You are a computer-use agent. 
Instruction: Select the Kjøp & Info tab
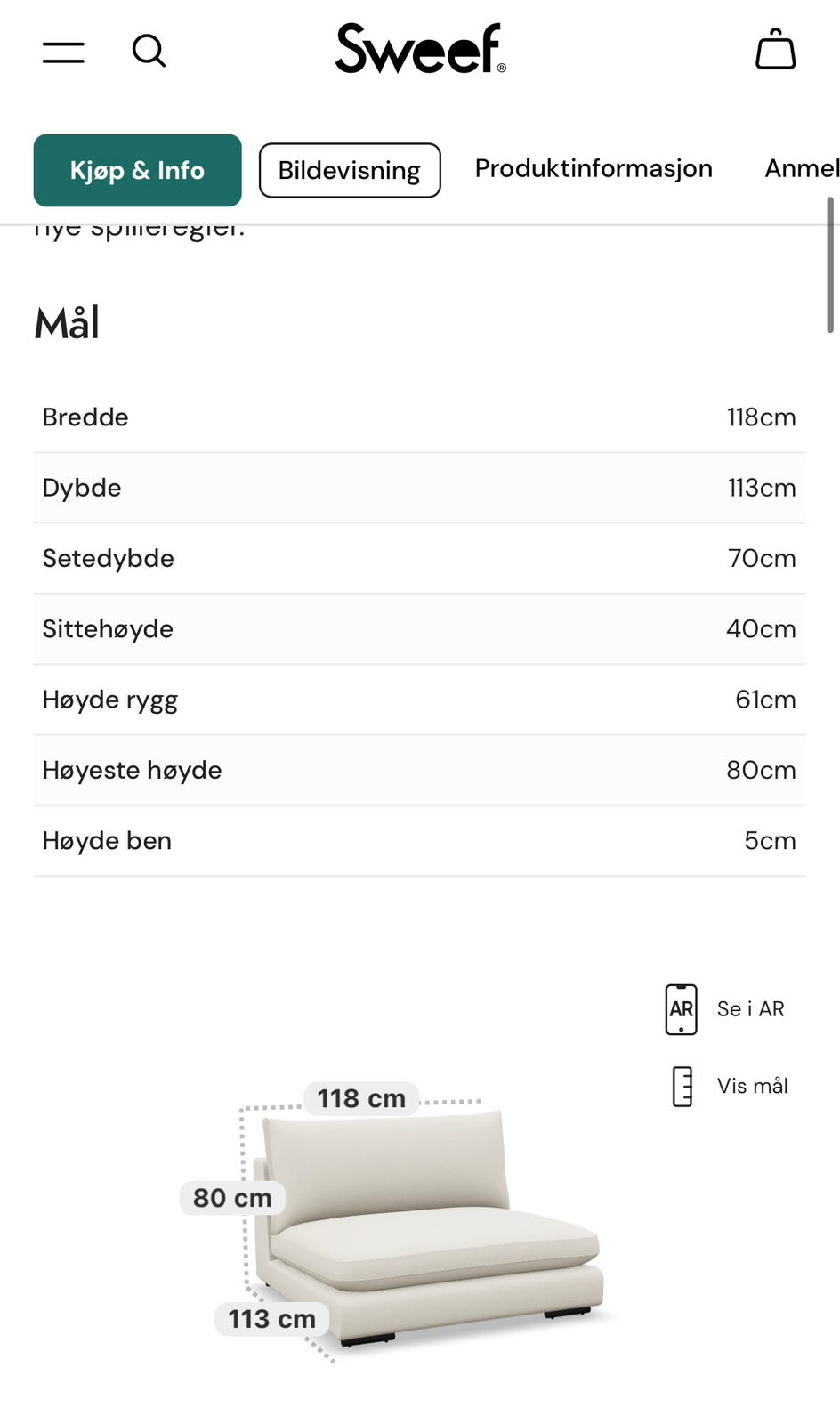tap(137, 170)
